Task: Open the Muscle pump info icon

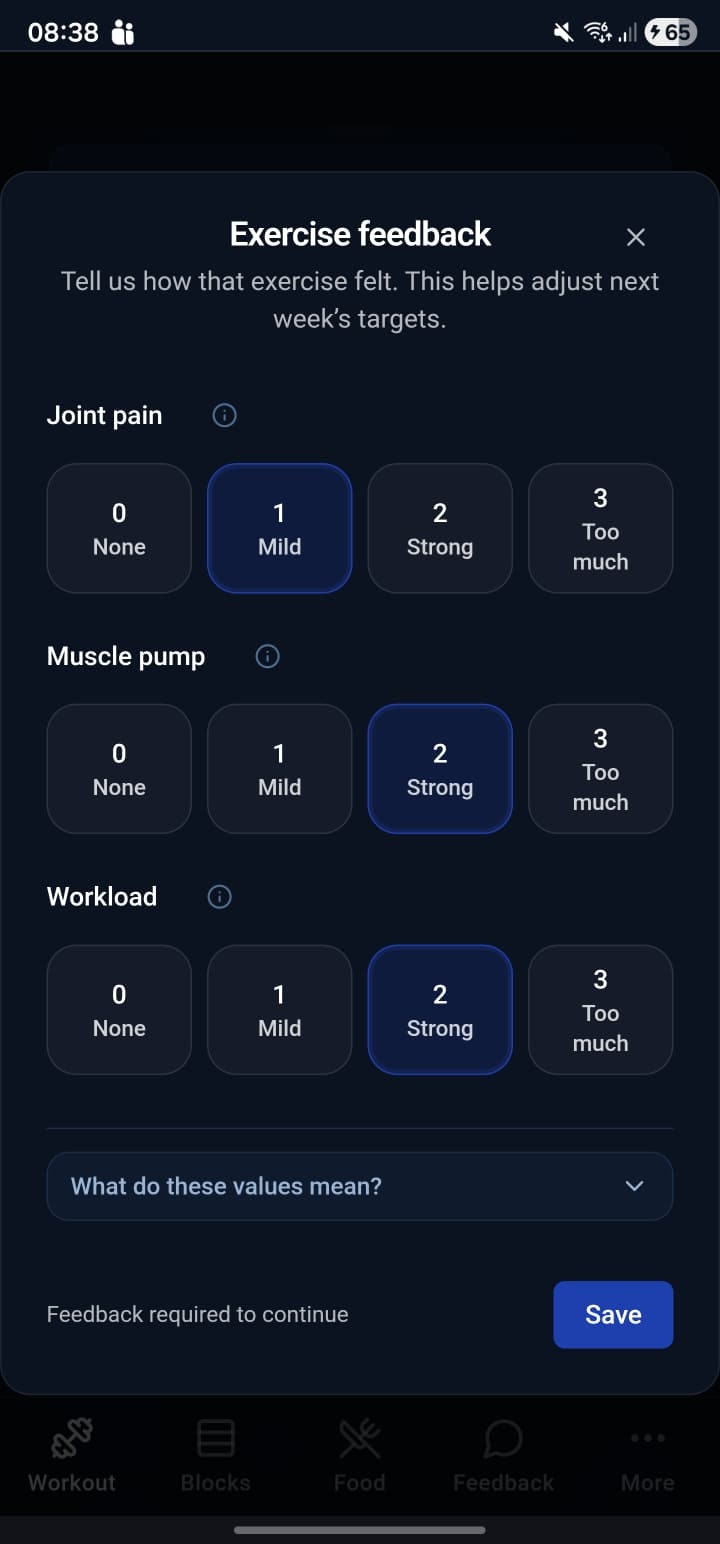Action: pyautogui.click(x=267, y=656)
